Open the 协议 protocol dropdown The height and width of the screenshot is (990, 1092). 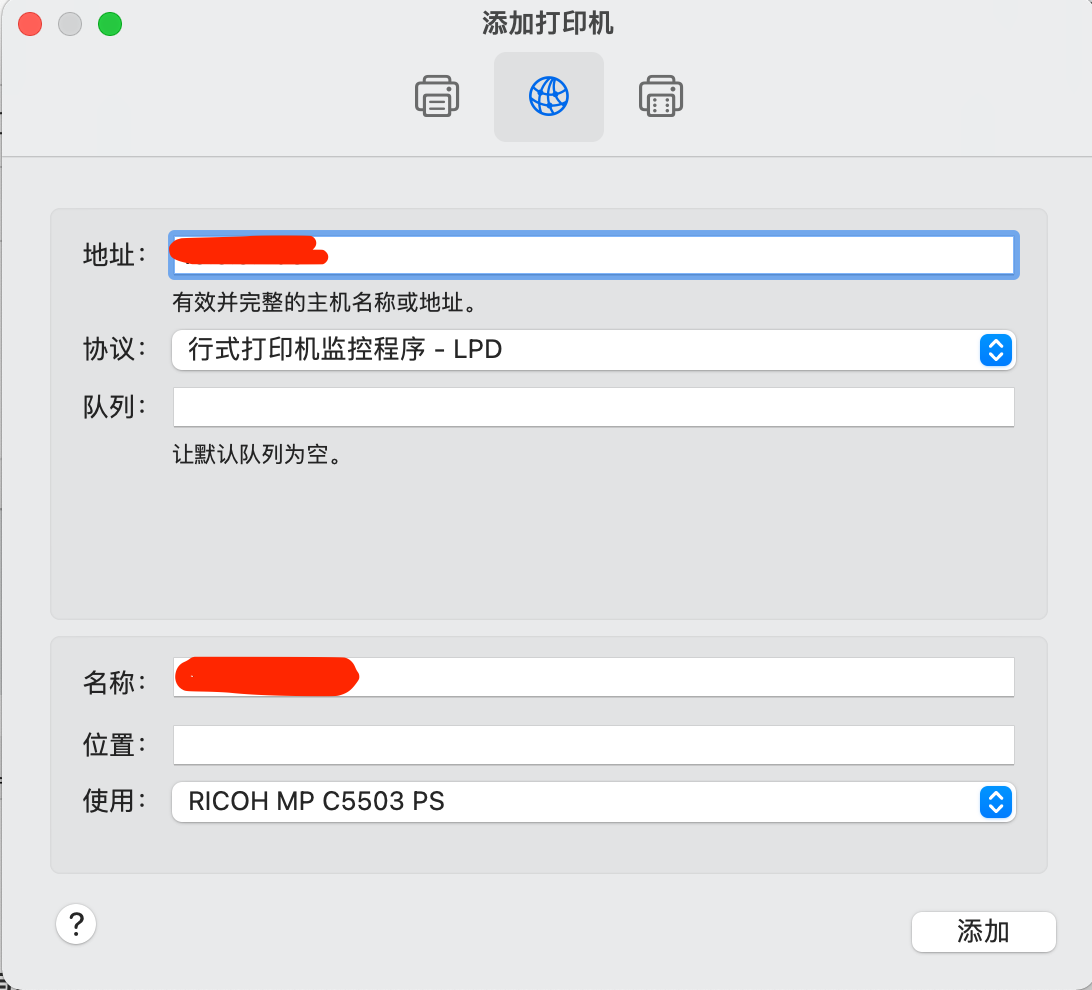[593, 349]
